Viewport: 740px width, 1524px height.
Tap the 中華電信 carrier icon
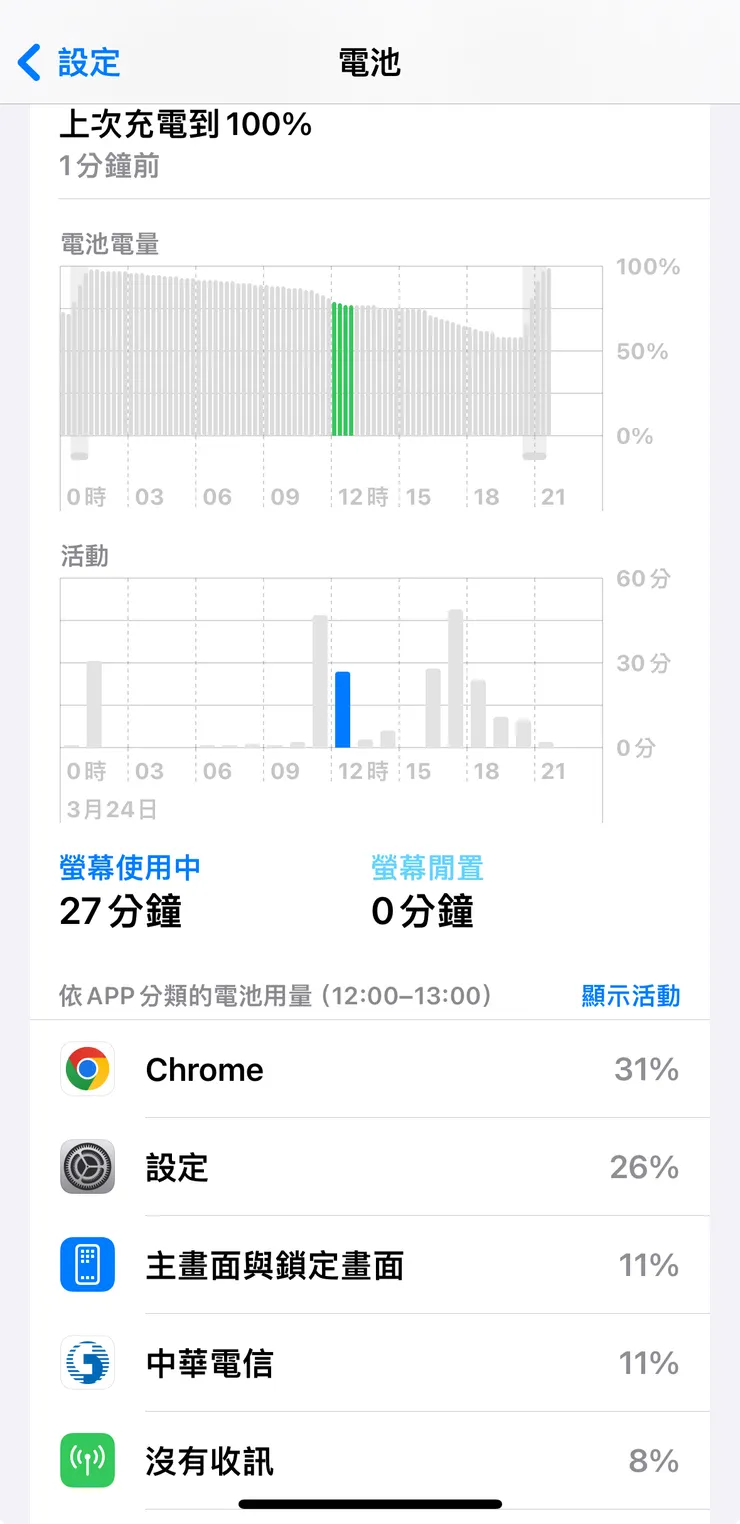coord(87,1363)
